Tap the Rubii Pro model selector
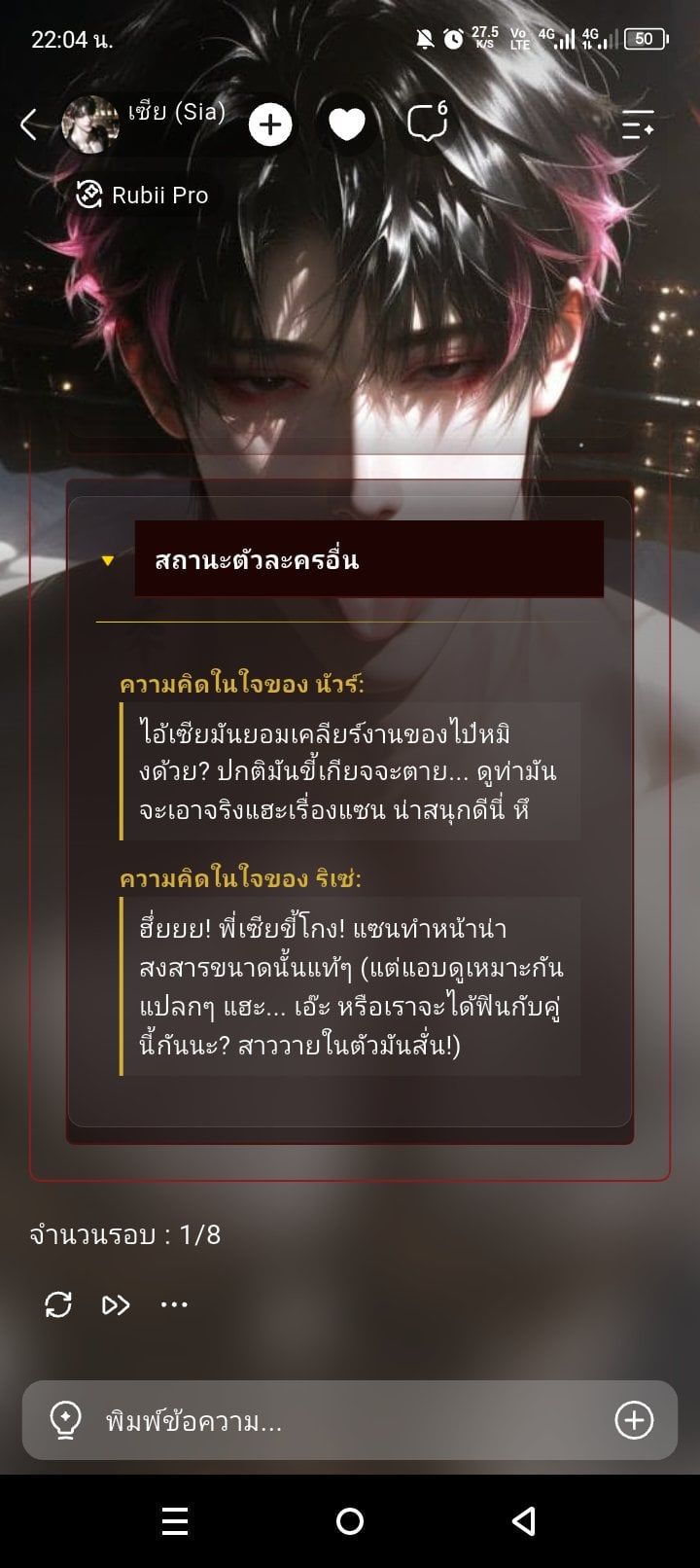 [143, 195]
